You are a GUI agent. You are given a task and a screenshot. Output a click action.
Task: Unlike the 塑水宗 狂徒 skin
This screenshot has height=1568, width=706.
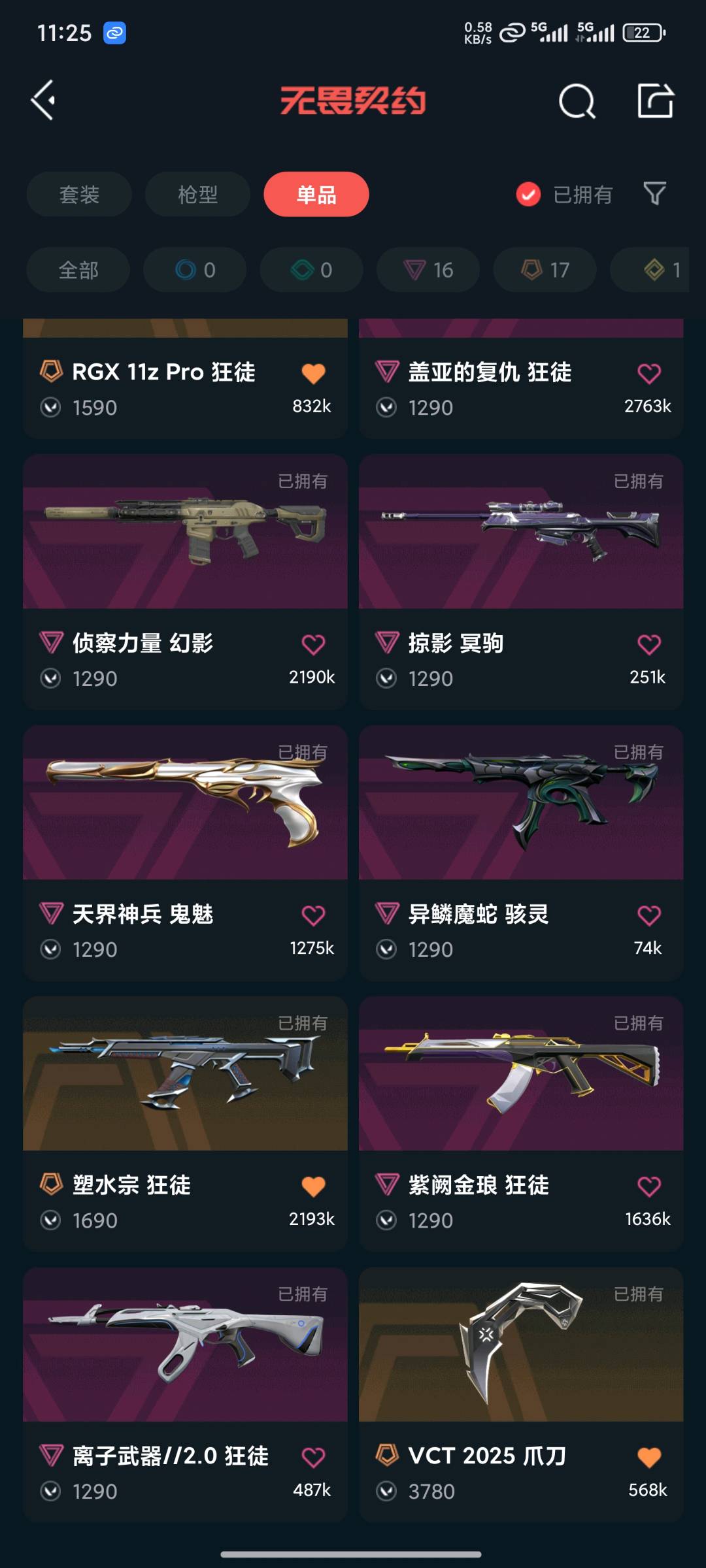313,1186
